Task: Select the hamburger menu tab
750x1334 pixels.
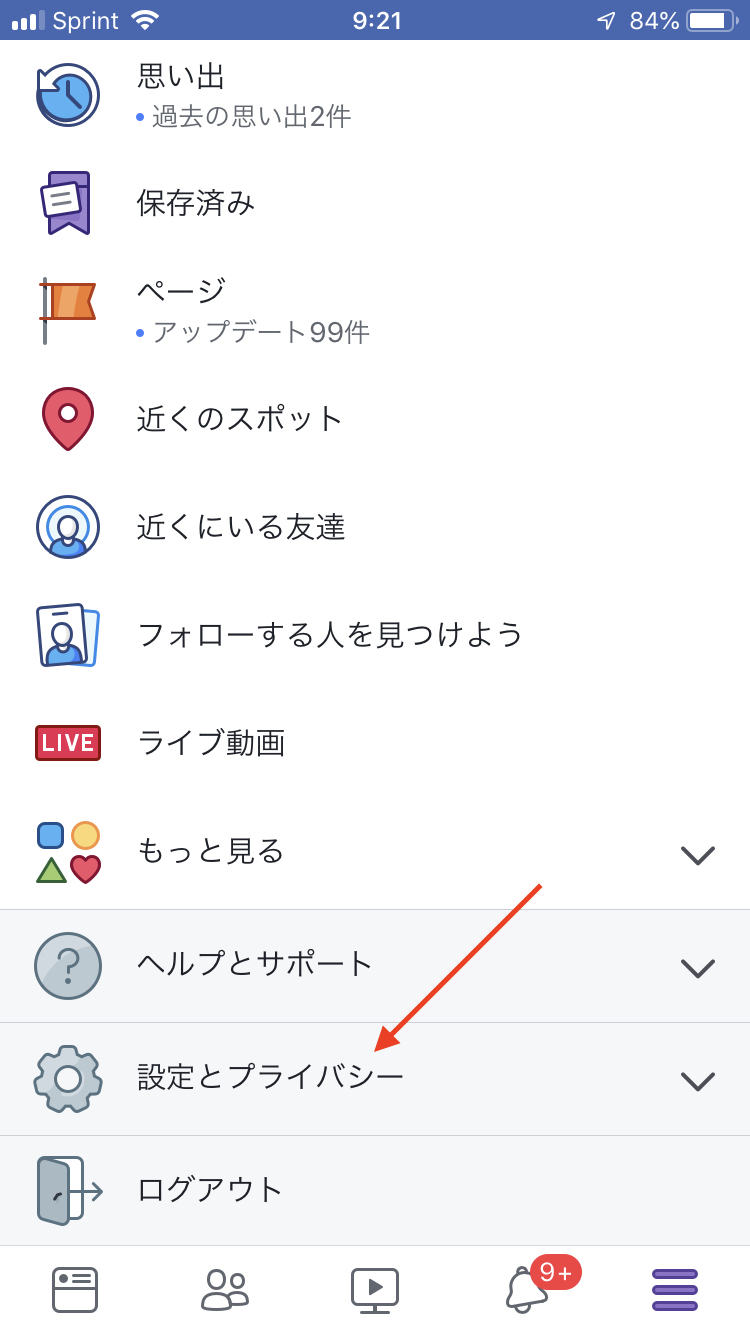Action: [x=675, y=1290]
